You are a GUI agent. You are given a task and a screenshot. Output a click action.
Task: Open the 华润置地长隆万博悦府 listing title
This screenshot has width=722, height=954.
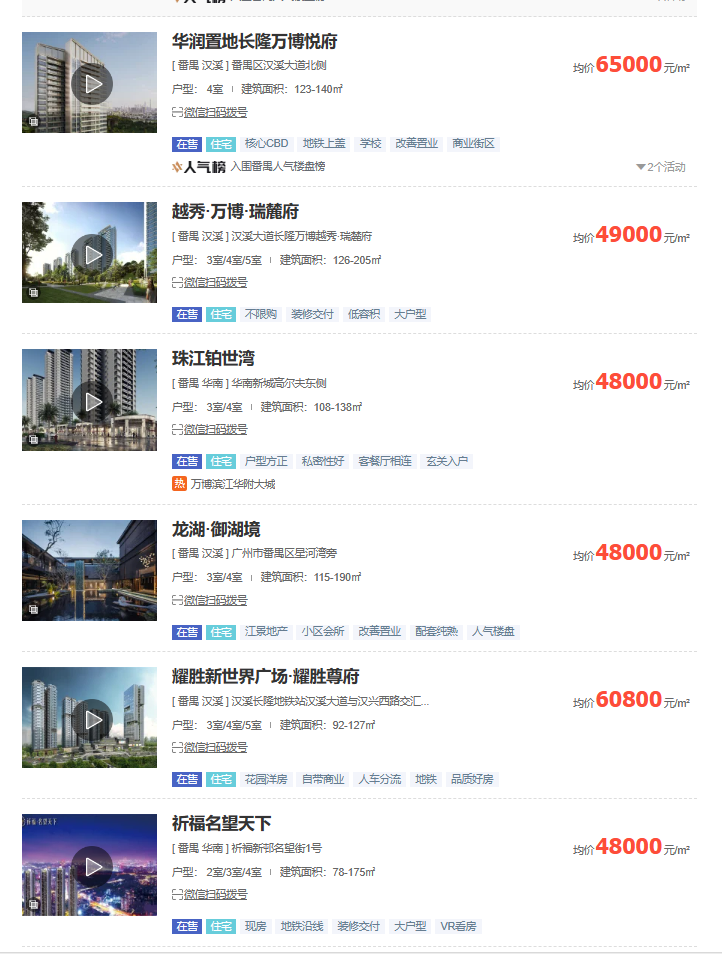tap(254, 42)
